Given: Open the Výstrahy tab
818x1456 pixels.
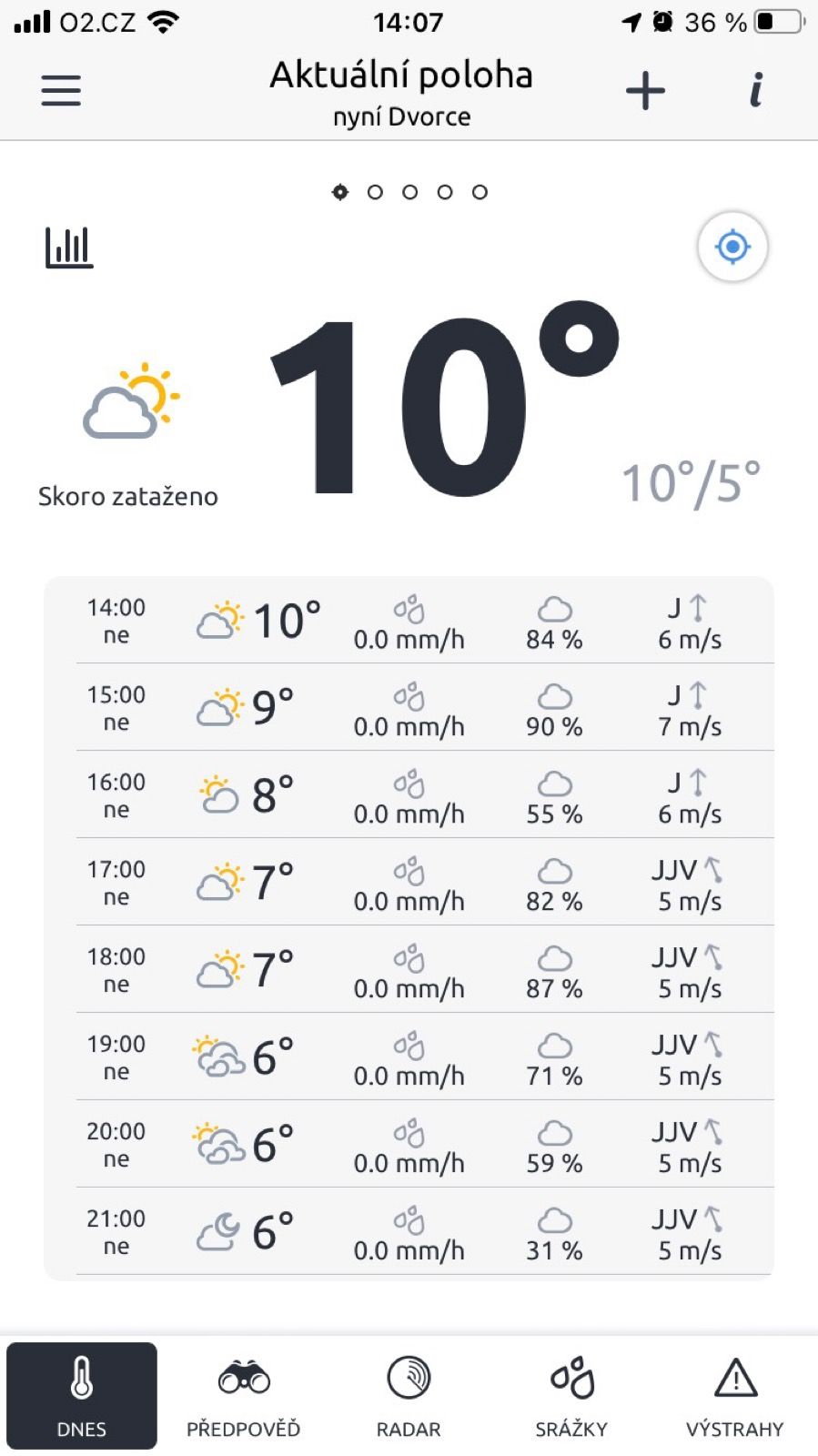Looking at the screenshot, I should pos(735,1396).
